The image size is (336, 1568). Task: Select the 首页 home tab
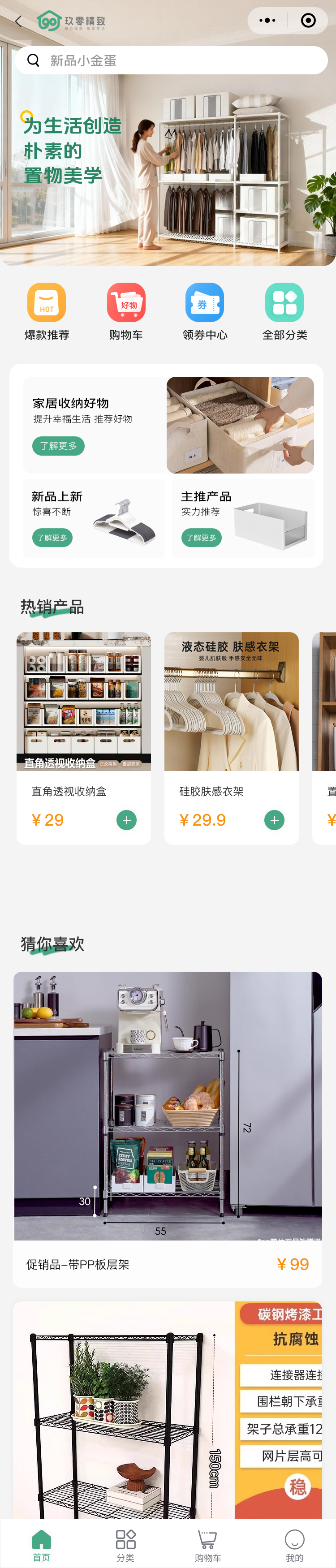point(41,1545)
